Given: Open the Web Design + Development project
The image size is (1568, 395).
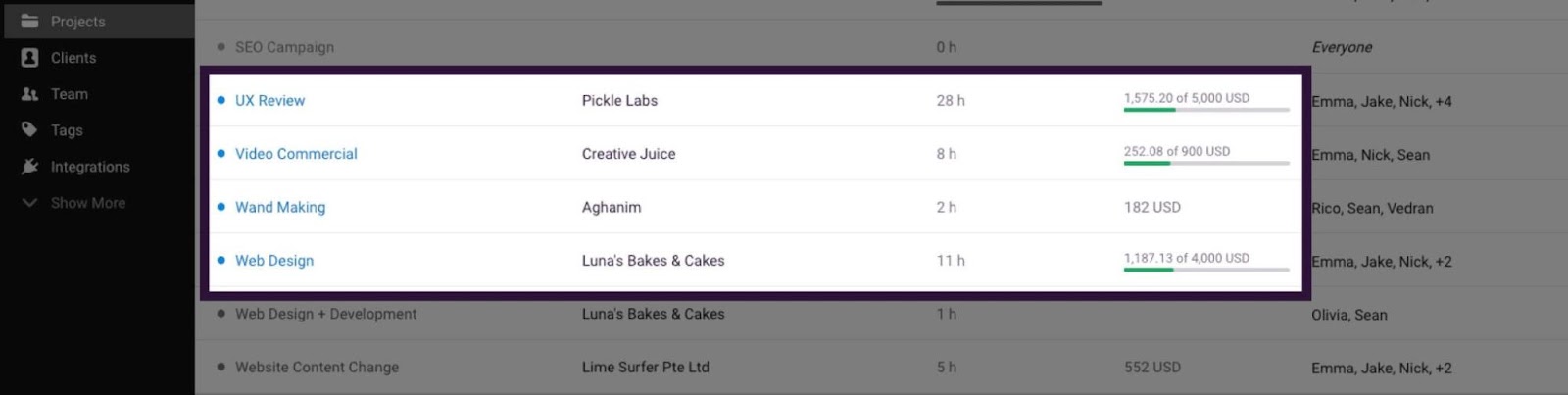Looking at the screenshot, I should 325,314.
